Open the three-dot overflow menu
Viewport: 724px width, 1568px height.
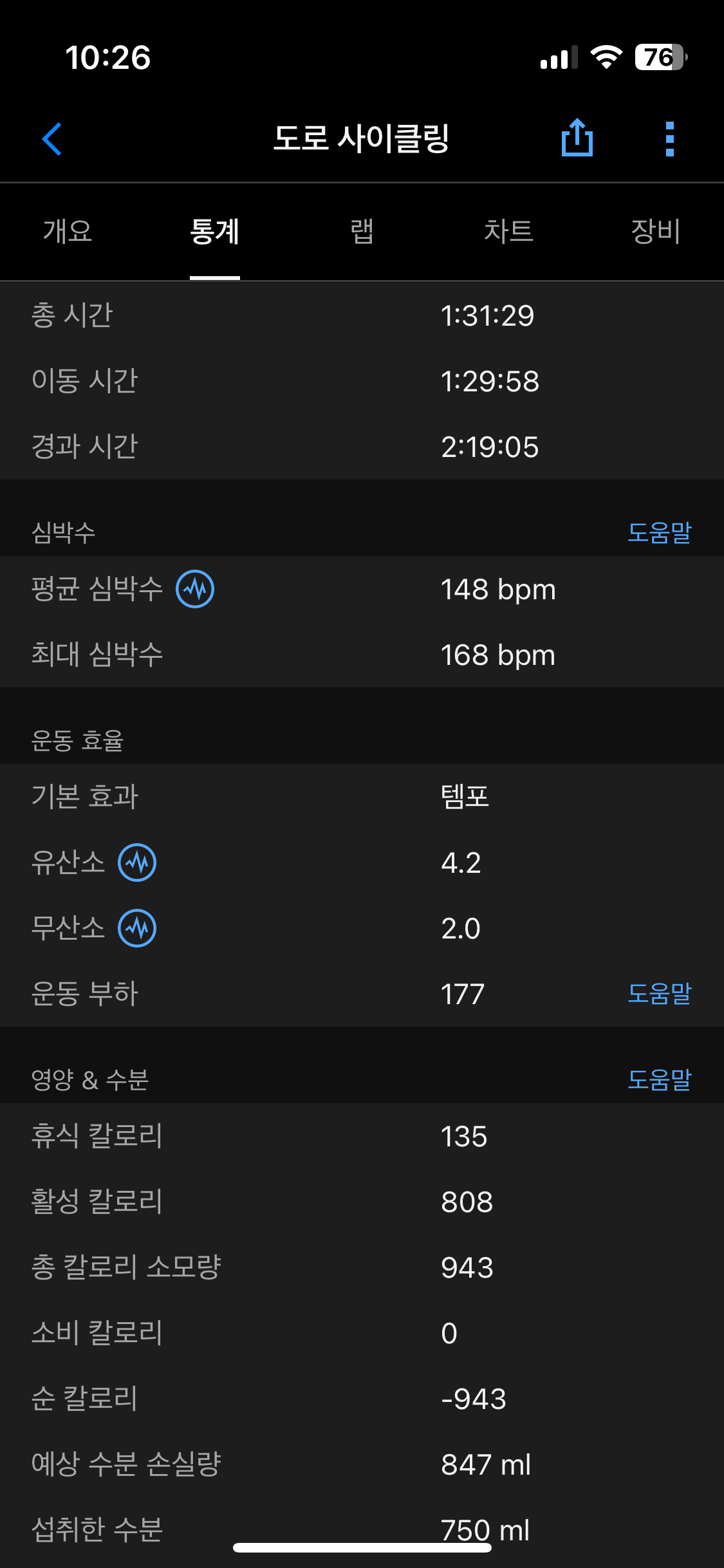[x=670, y=139]
